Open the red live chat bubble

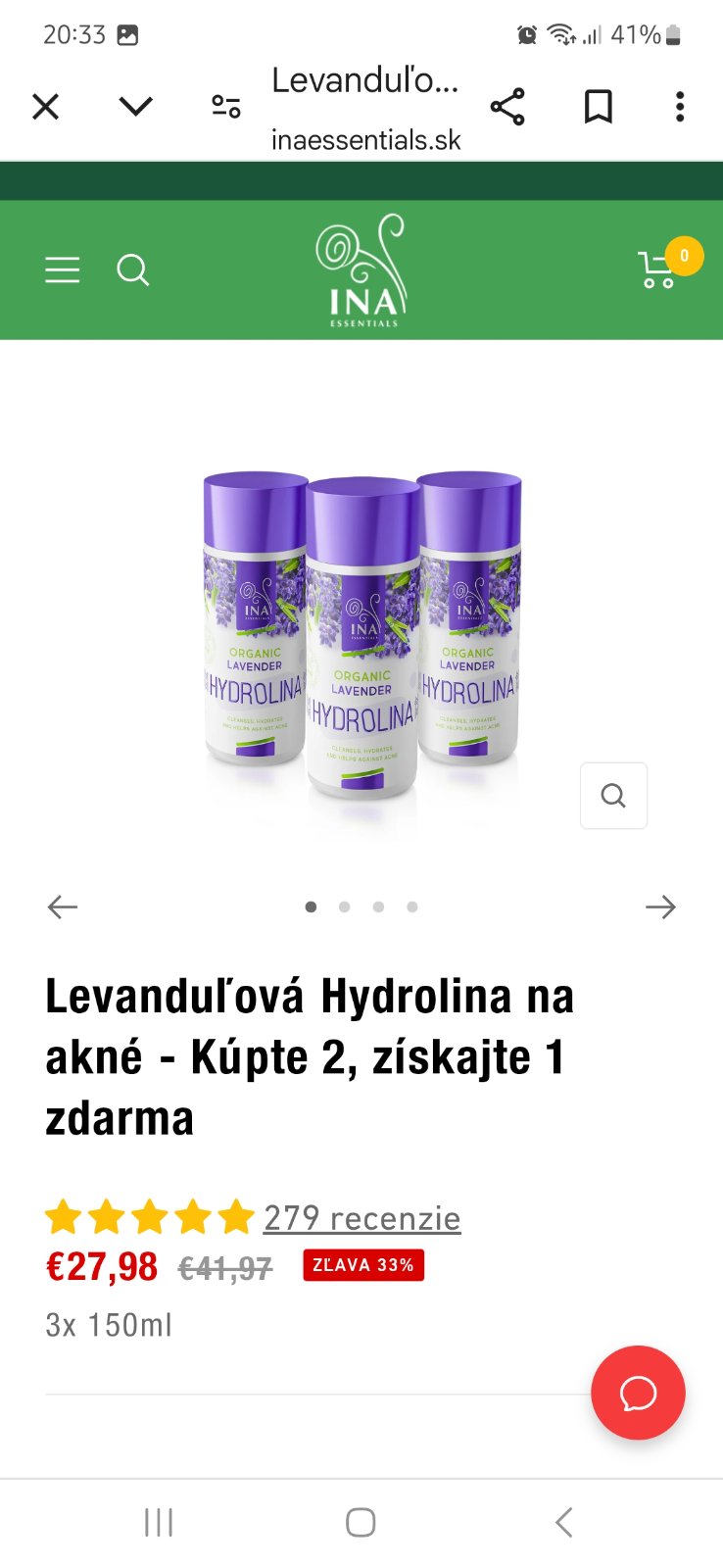pos(638,1393)
